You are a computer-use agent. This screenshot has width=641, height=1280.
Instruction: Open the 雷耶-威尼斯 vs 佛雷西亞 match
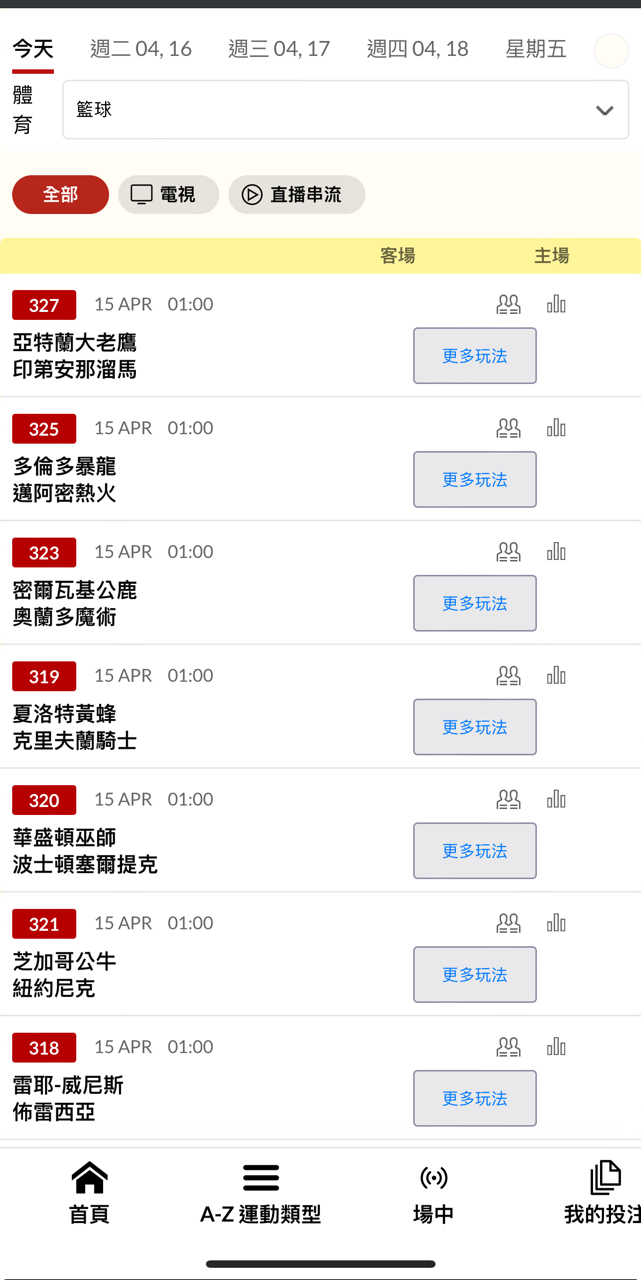68,1098
